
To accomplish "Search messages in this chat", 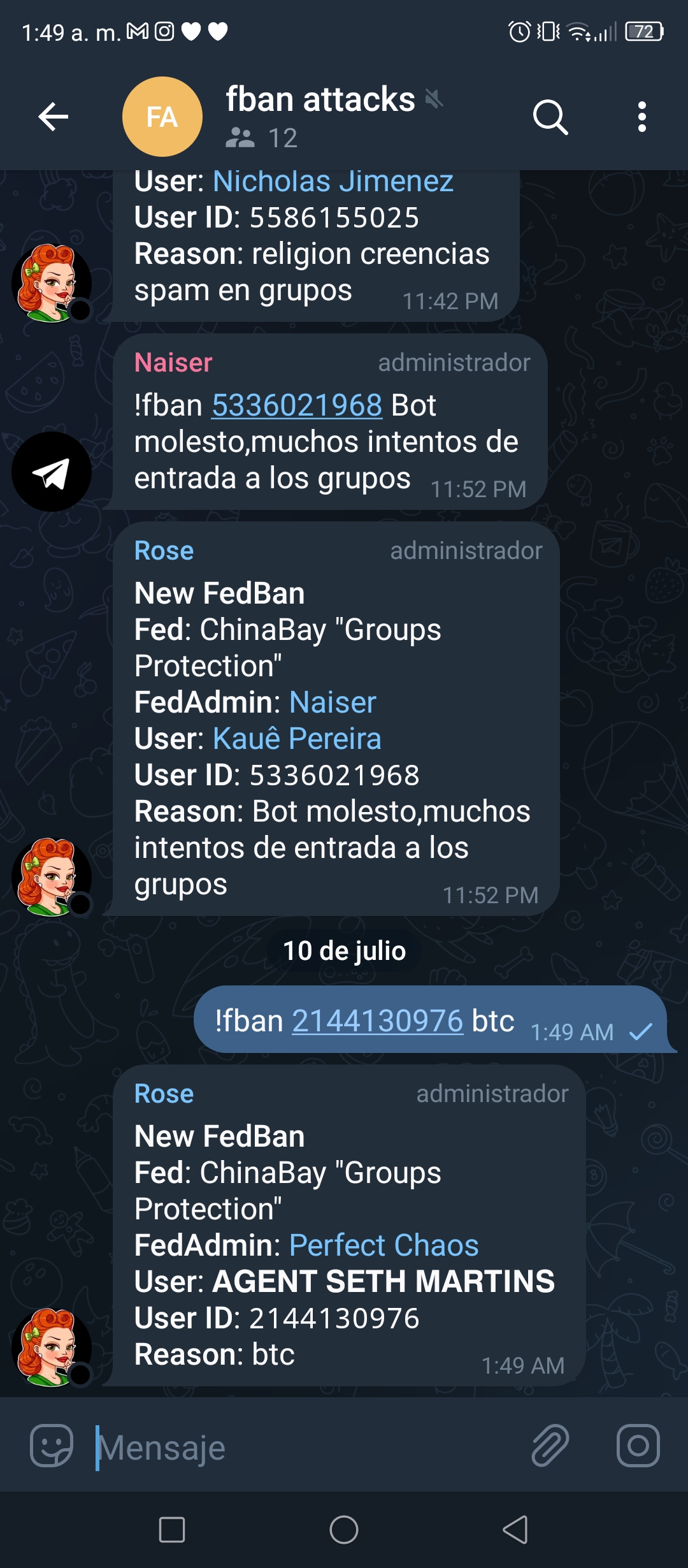I will click(x=550, y=117).
